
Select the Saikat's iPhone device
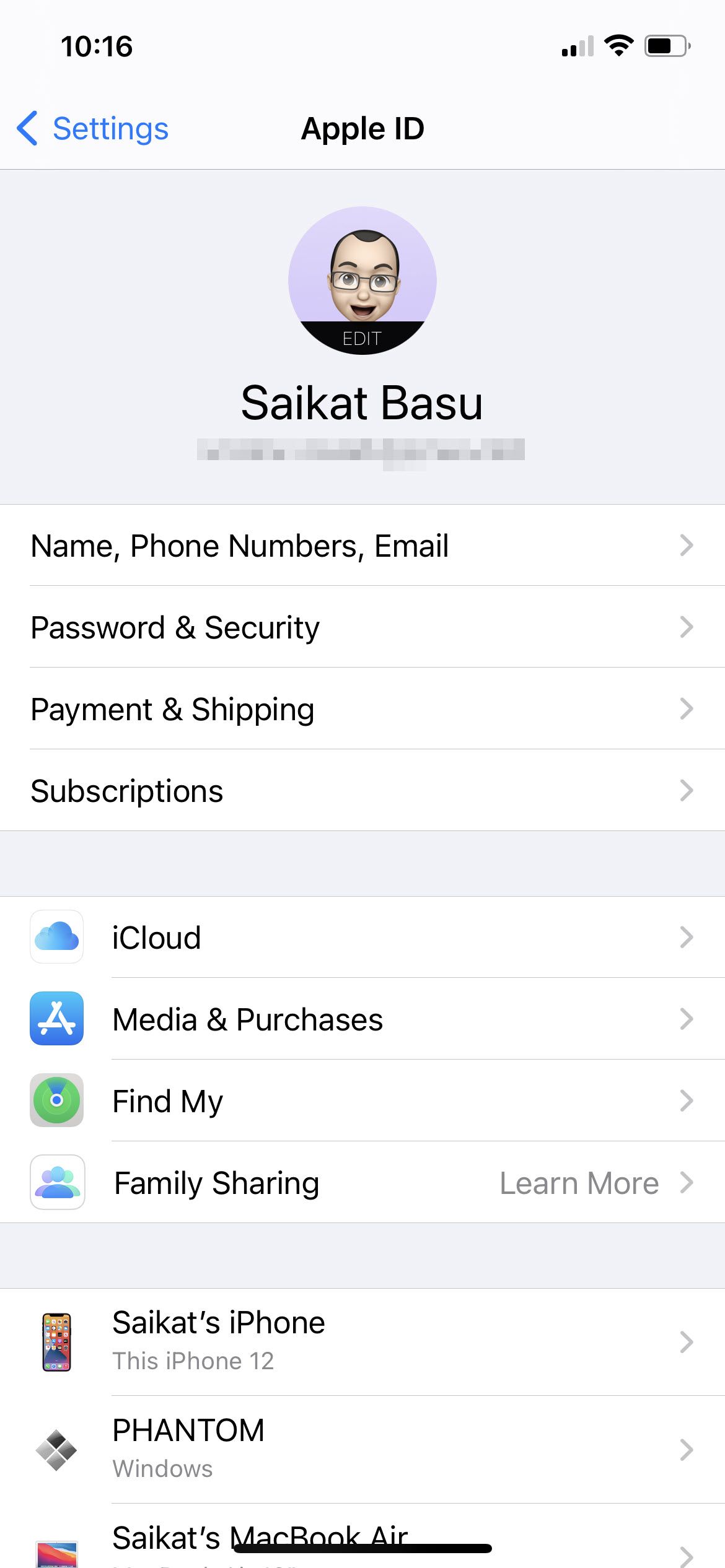point(362,1342)
